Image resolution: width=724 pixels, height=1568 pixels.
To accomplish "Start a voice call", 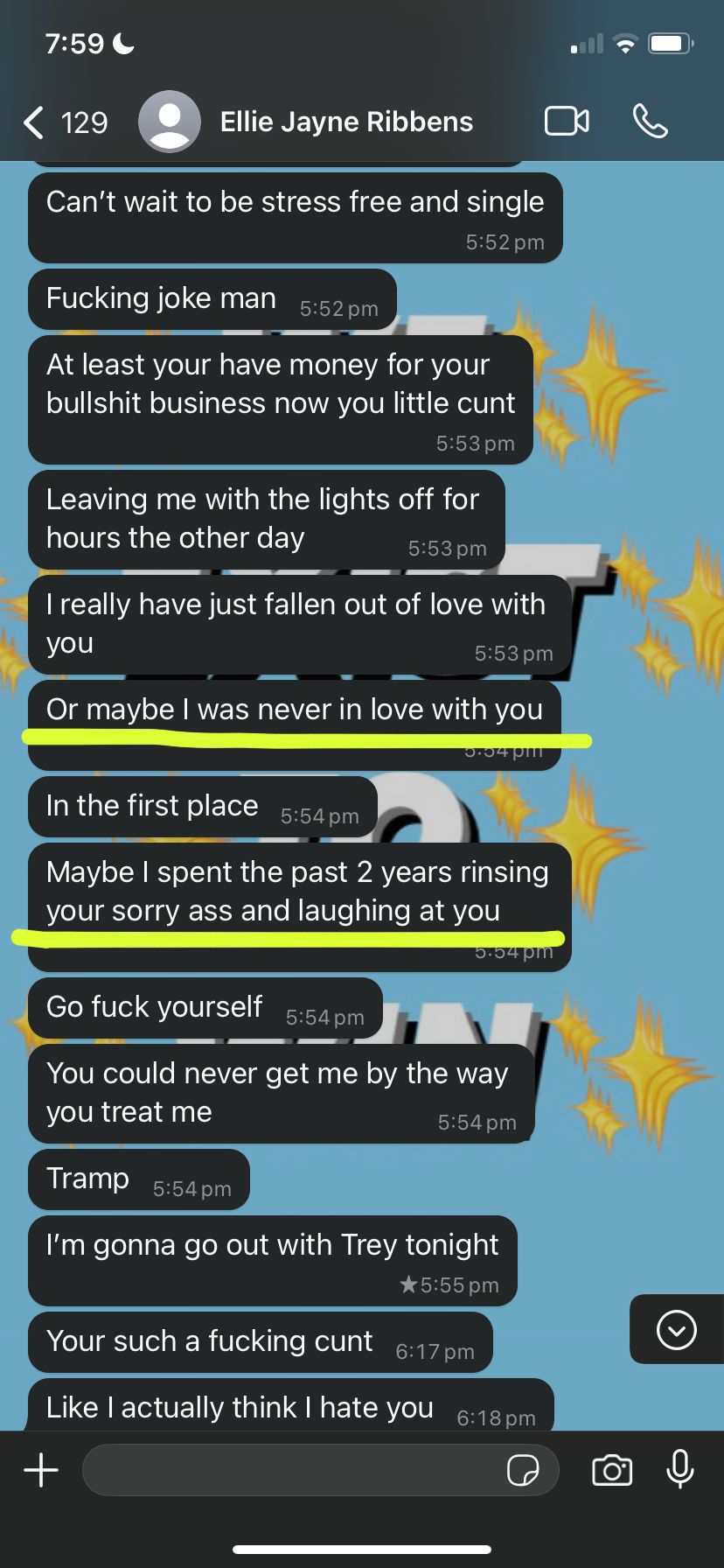I will 651,122.
